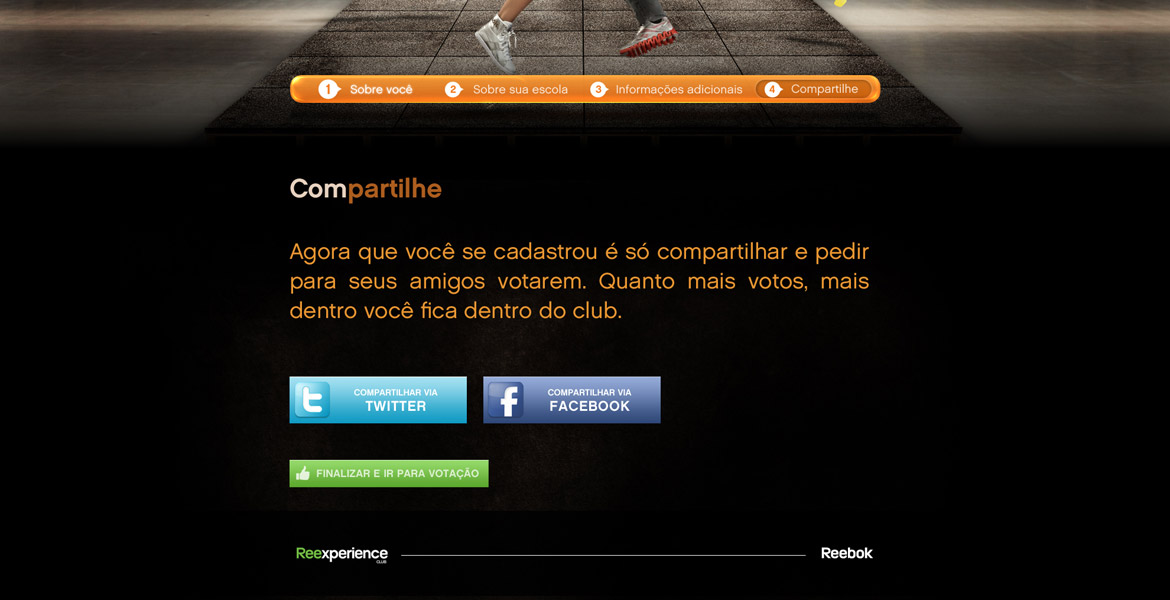Open step 3 Informações adicionais
Viewport: 1170px width, 600px height.
point(667,89)
